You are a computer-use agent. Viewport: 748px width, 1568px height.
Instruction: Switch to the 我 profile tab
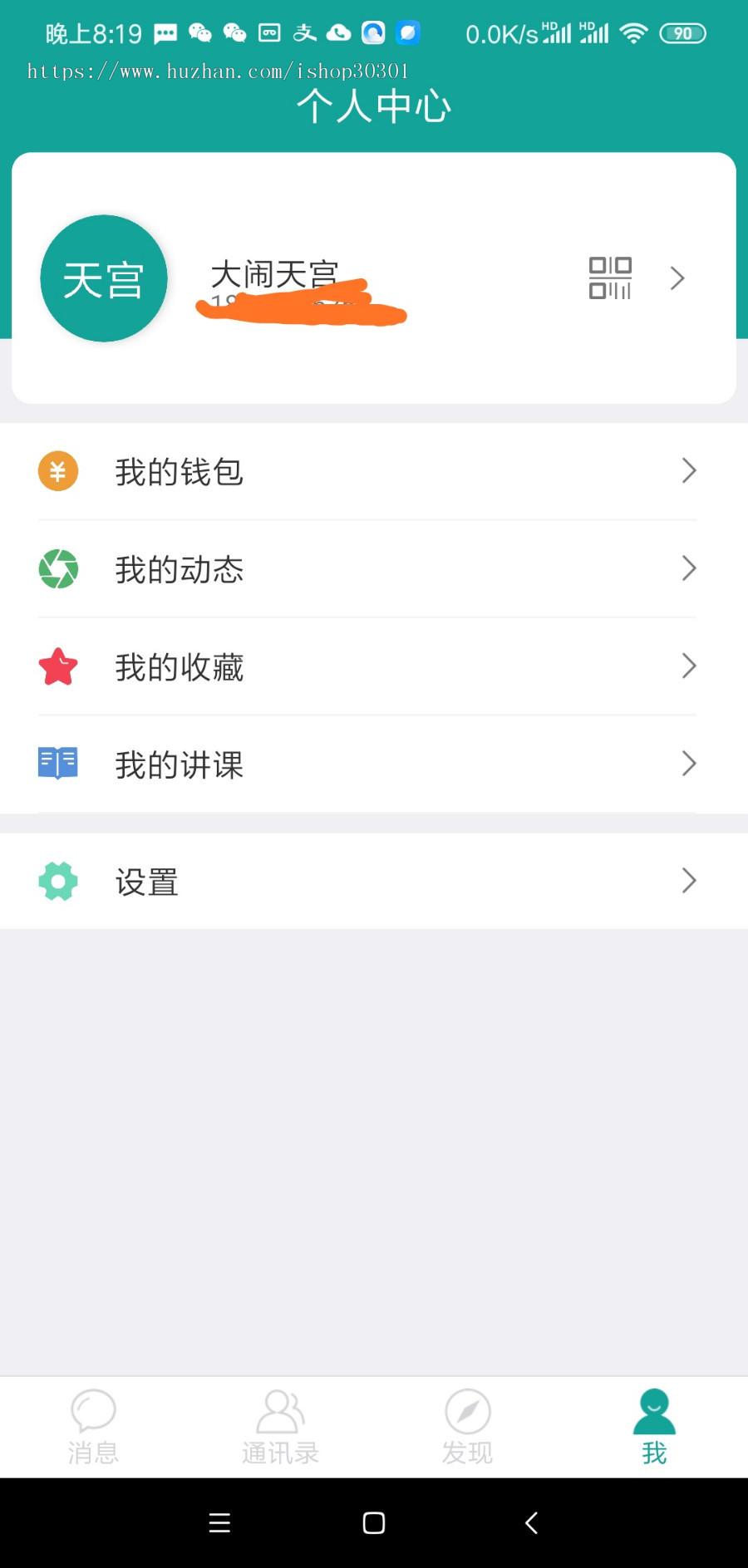(654, 1423)
